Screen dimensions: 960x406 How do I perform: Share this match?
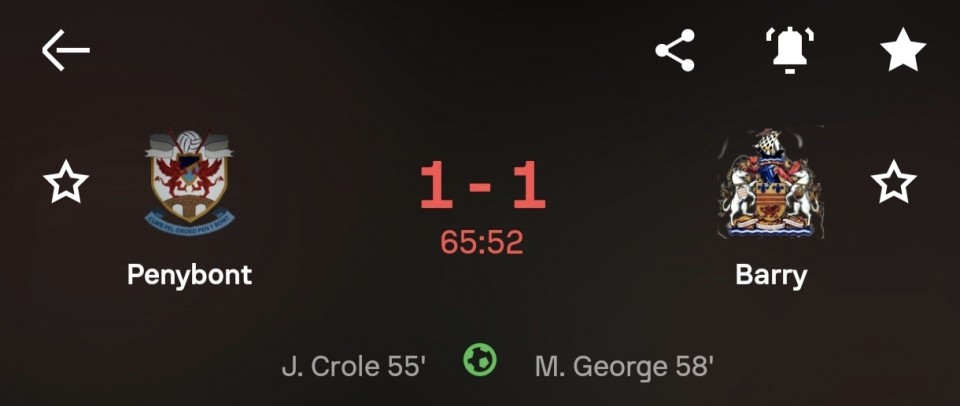click(675, 50)
